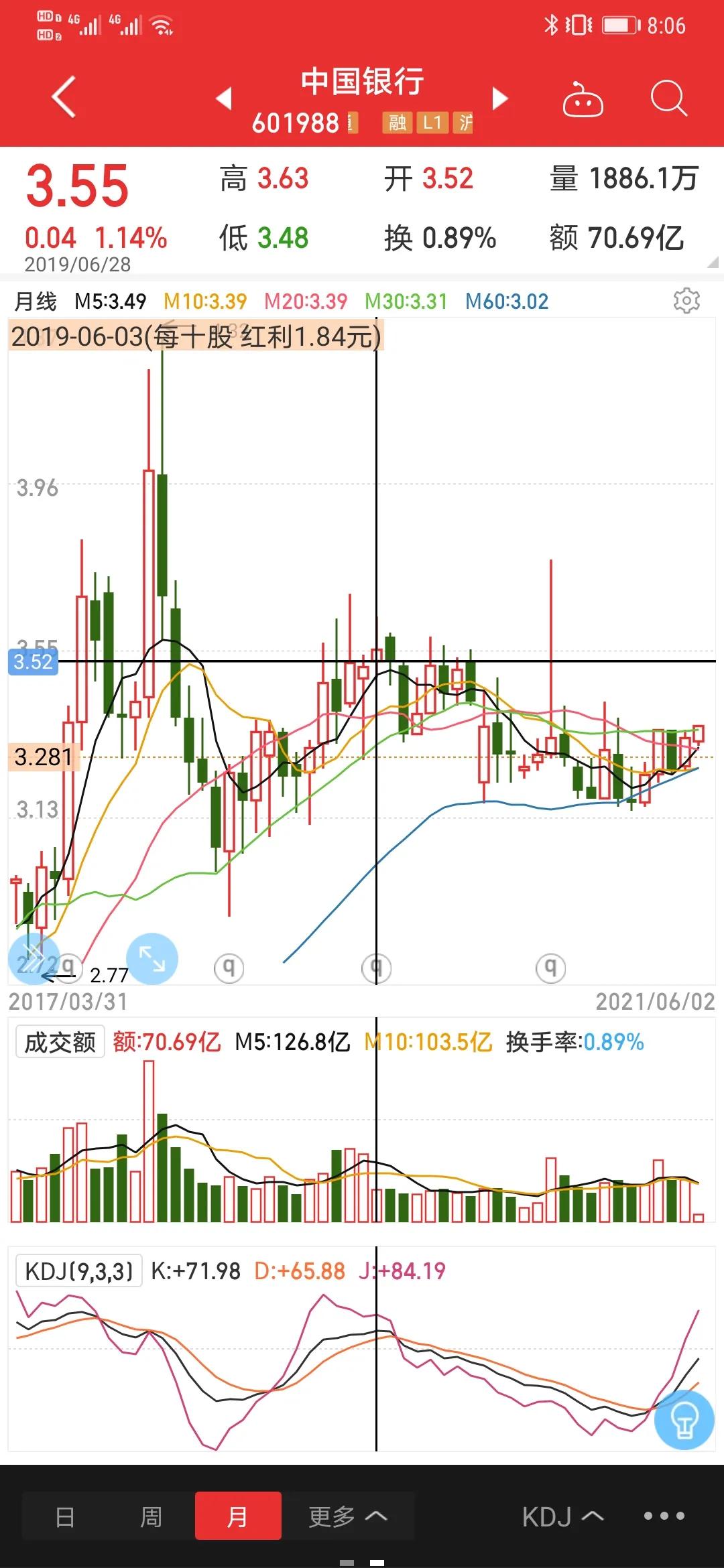Switch to previous stock with left arrow
This screenshot has width=724, height=1568.
point(225,97)
